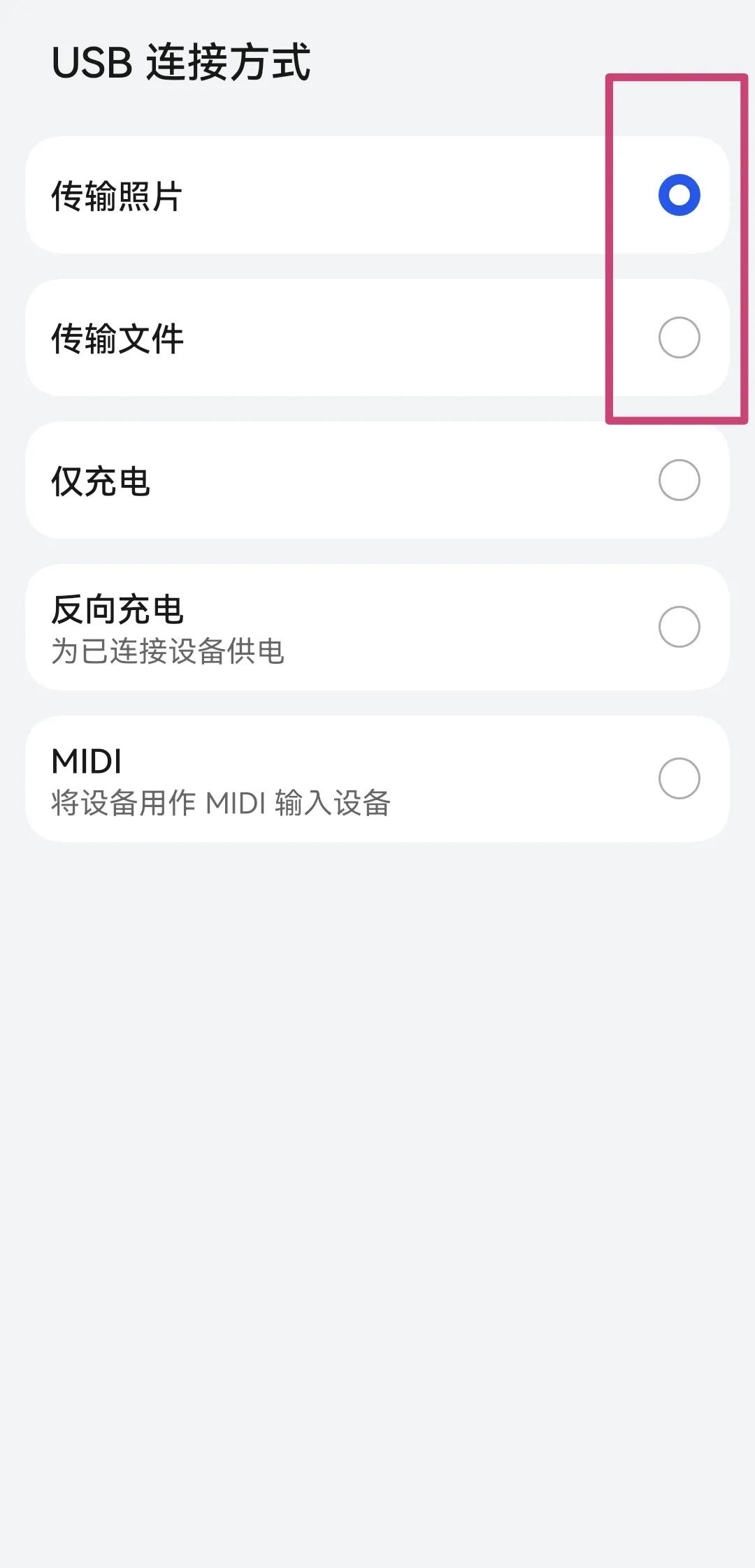Tap the 反向充电 option row
The image size is (755, 1568).
377,627
